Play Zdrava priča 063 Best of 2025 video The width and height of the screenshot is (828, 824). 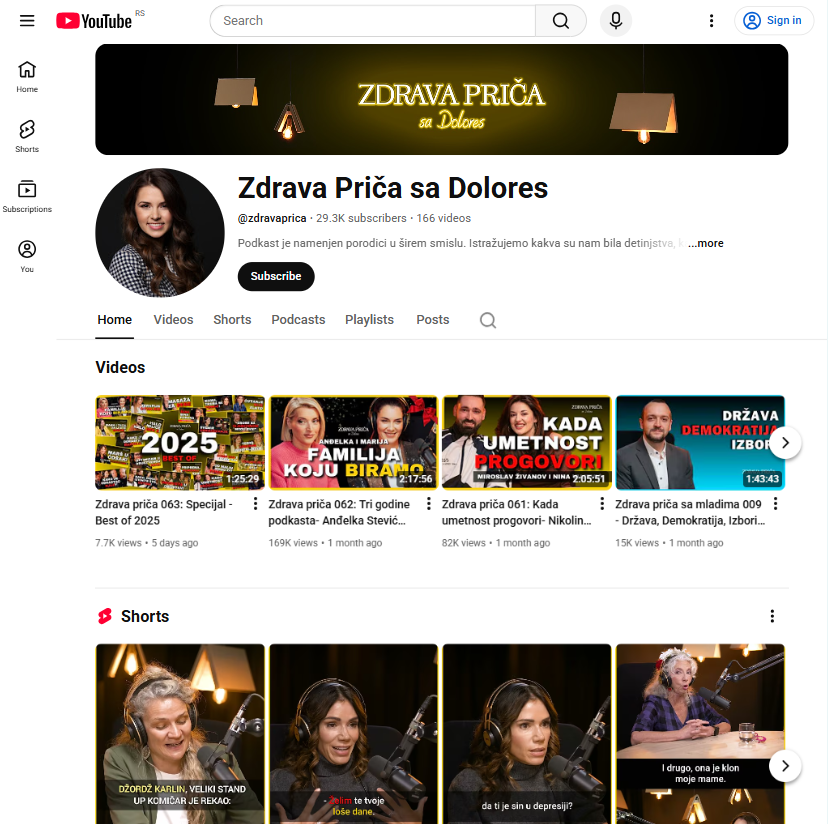tap(180, 442)
